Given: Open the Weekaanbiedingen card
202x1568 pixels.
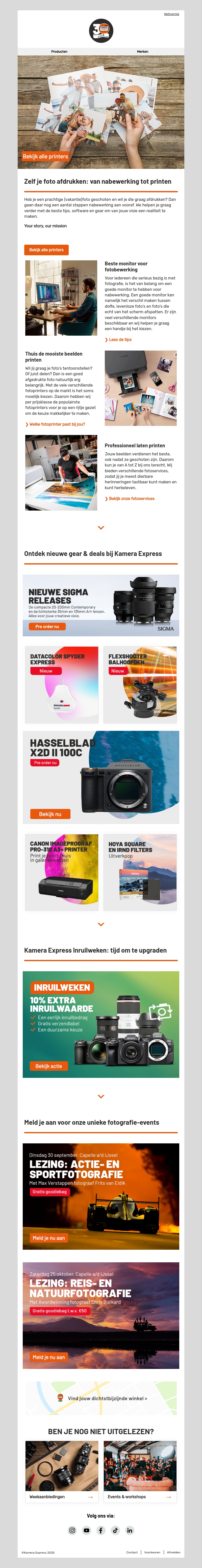Looking at the screenshot, I should 62,1496.
